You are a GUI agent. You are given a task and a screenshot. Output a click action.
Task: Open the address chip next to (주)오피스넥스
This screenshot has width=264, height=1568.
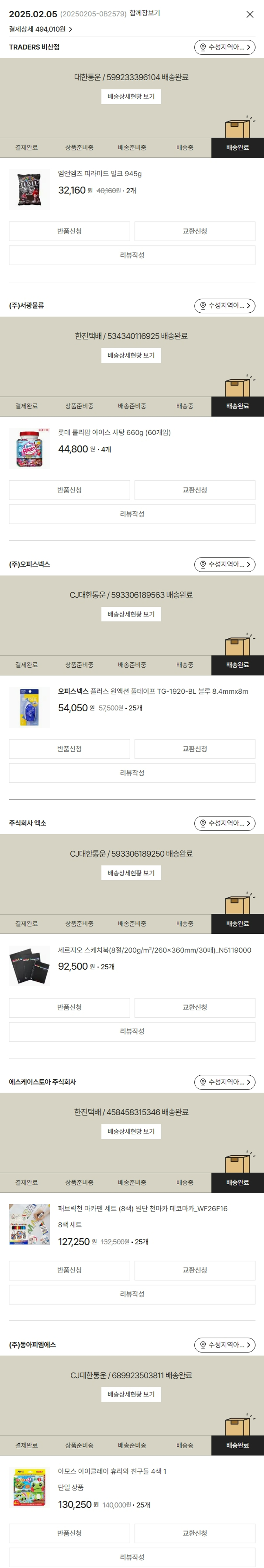coord(225,564)
